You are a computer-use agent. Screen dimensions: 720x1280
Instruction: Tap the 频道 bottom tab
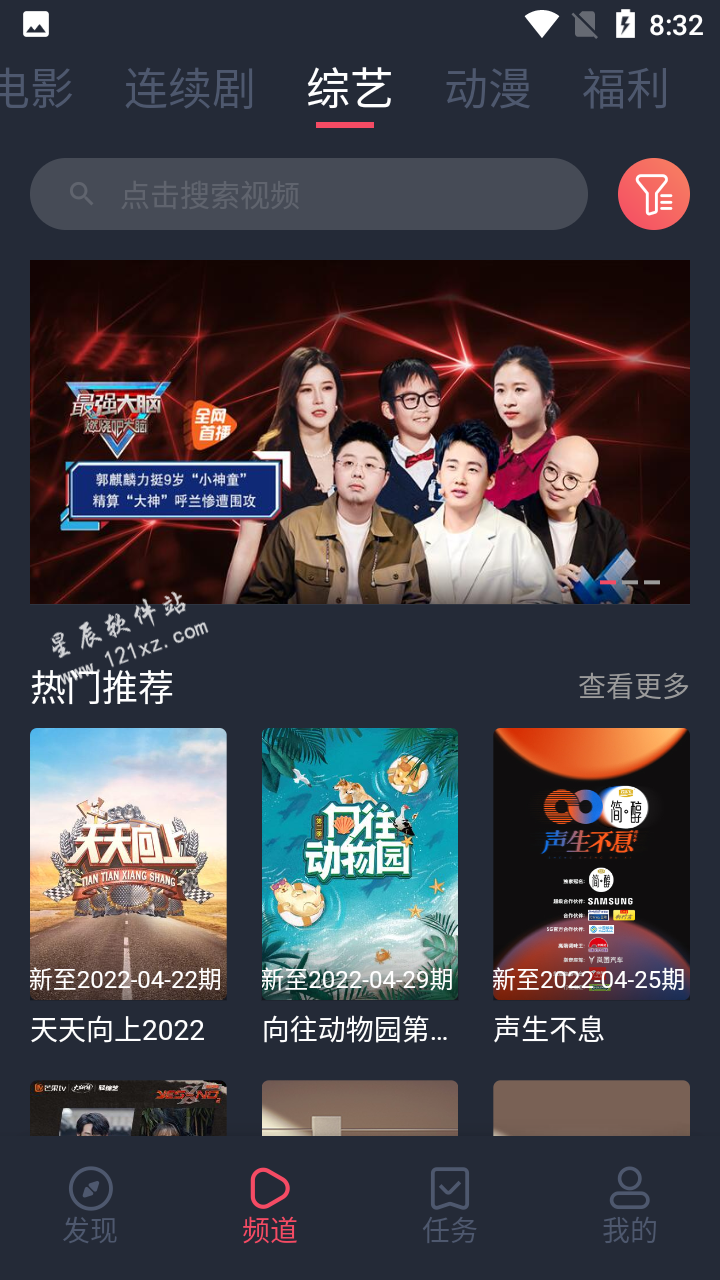pos(270,1206)
